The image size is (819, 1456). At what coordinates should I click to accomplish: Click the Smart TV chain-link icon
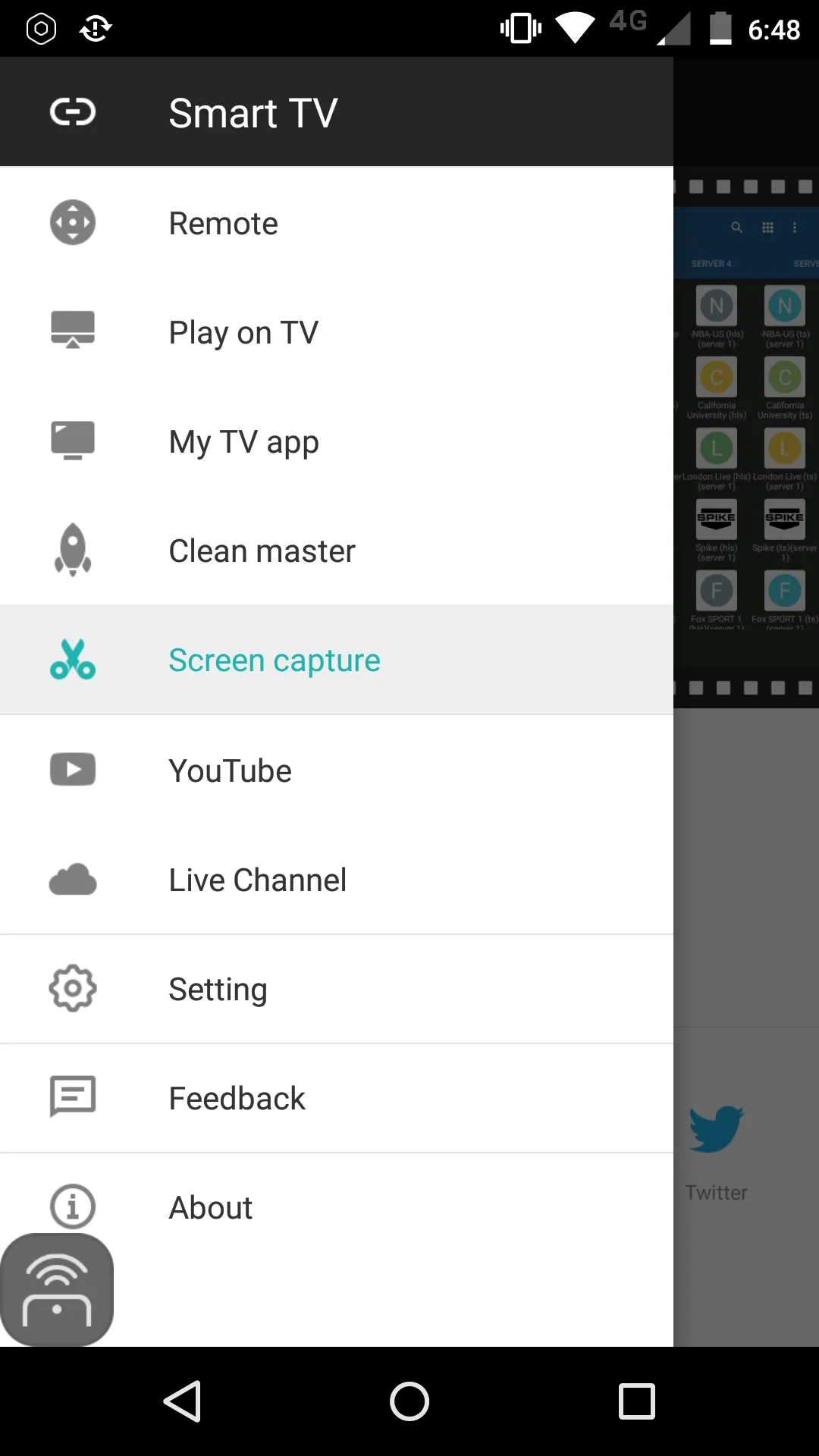tap(72, 111)
